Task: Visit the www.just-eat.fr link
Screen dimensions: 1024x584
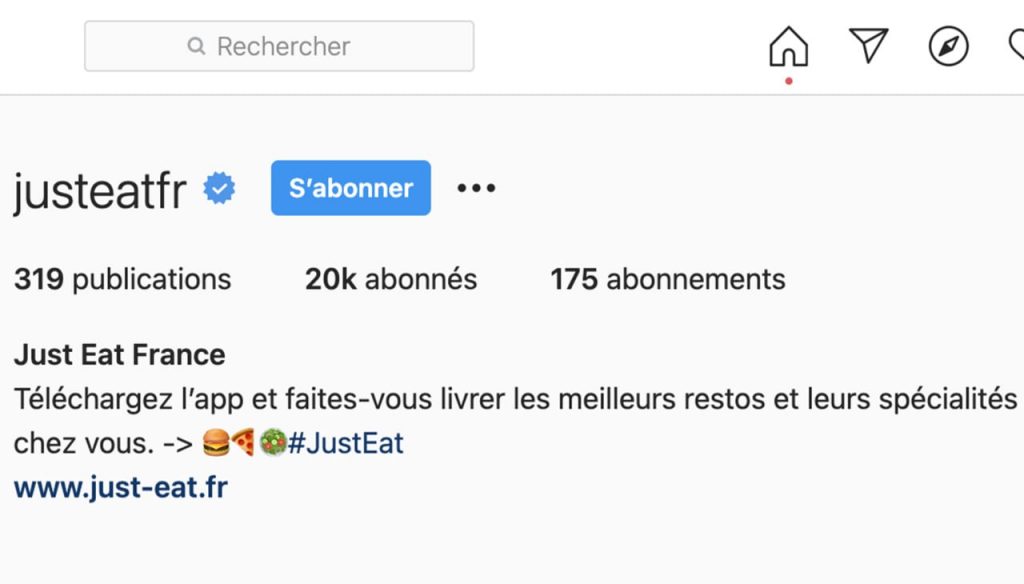Action: tap(121, 488)
